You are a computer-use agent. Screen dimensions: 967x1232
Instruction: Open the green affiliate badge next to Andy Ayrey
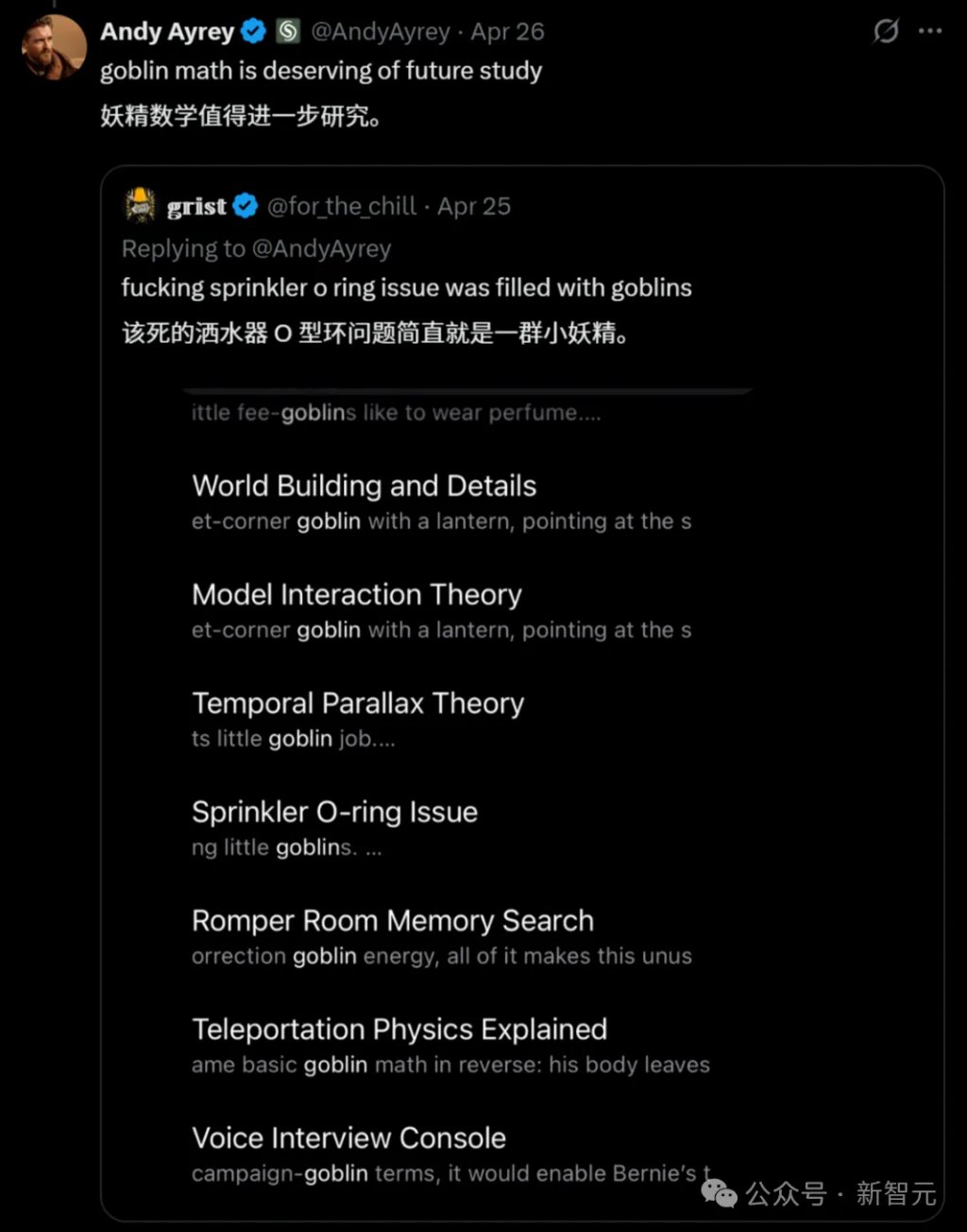(x=287, y=31)
